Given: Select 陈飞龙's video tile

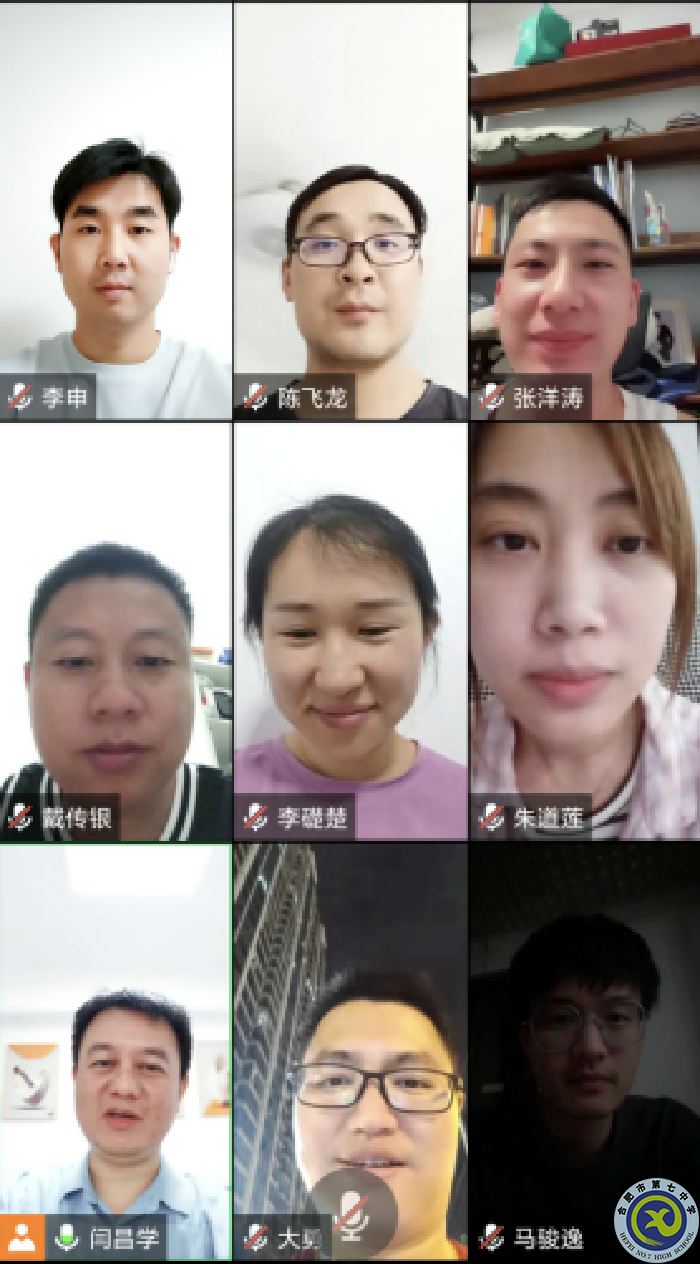Looking at the screenshot, I should [350, 210].
